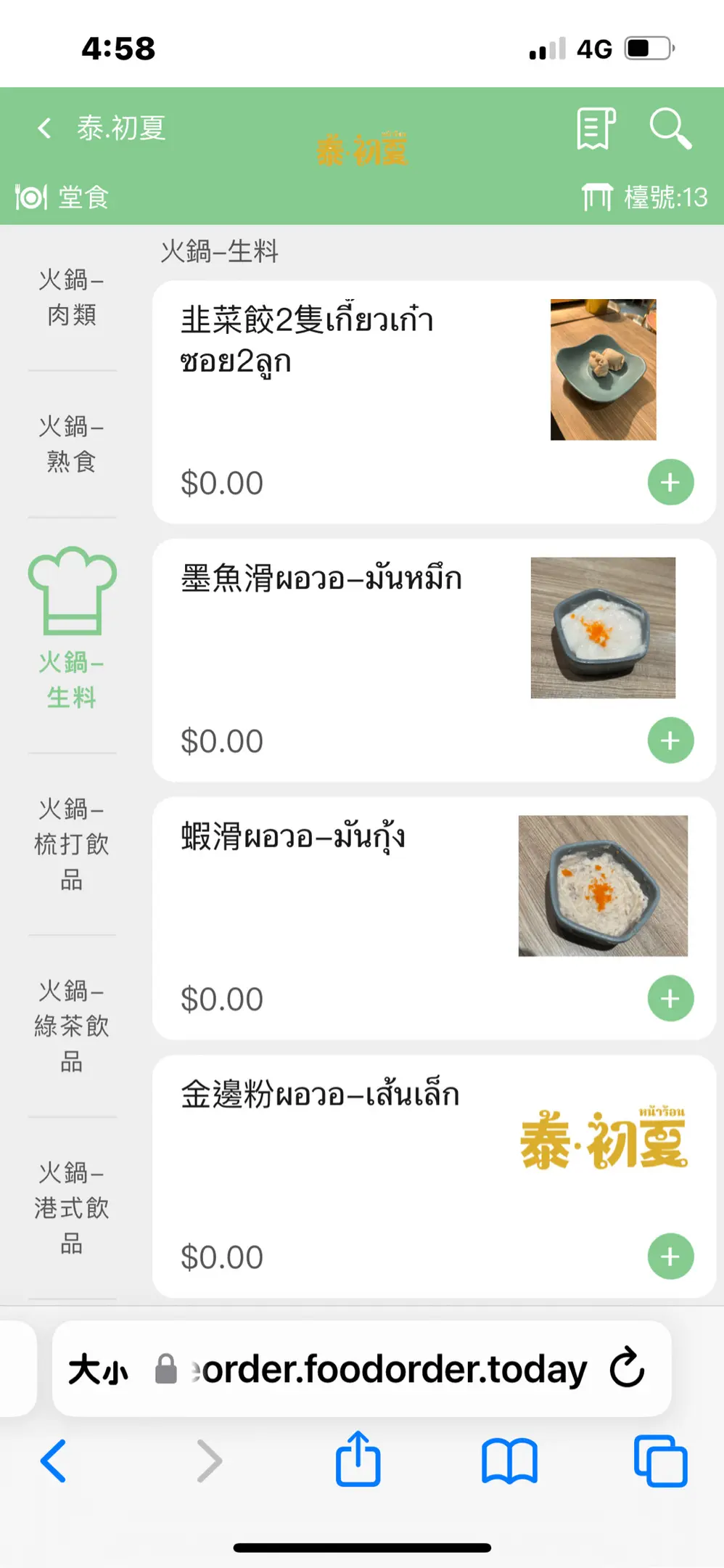
Task: Share this page from the browser toolbar
Action: pos(358,1459)
